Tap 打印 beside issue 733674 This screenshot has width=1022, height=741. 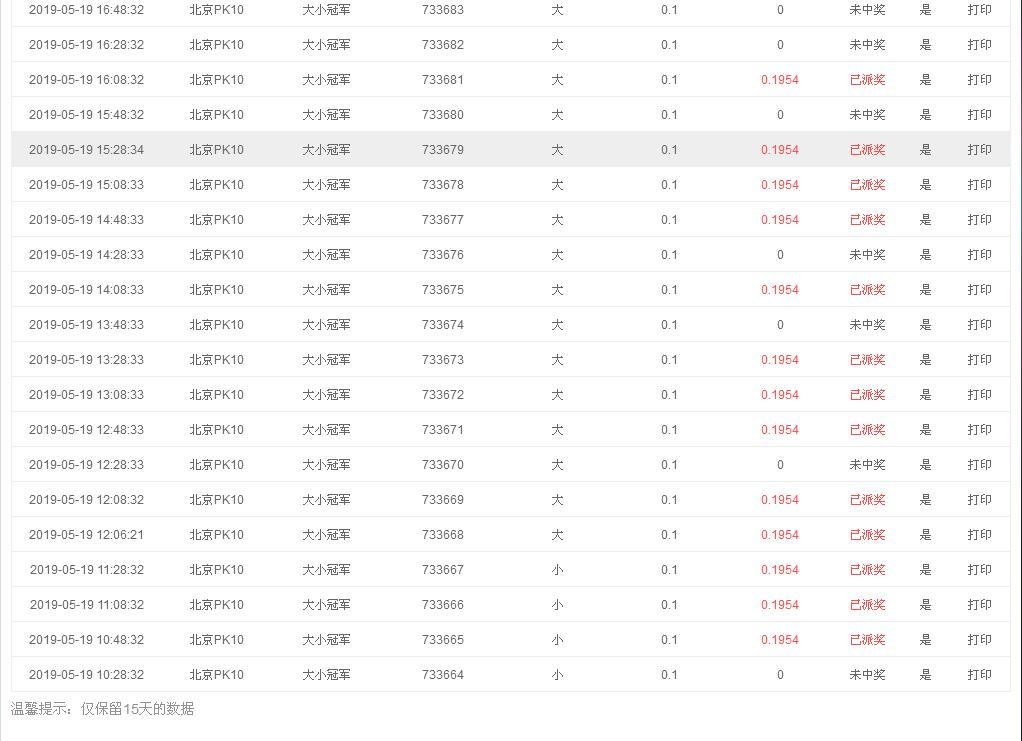(979, 325)
